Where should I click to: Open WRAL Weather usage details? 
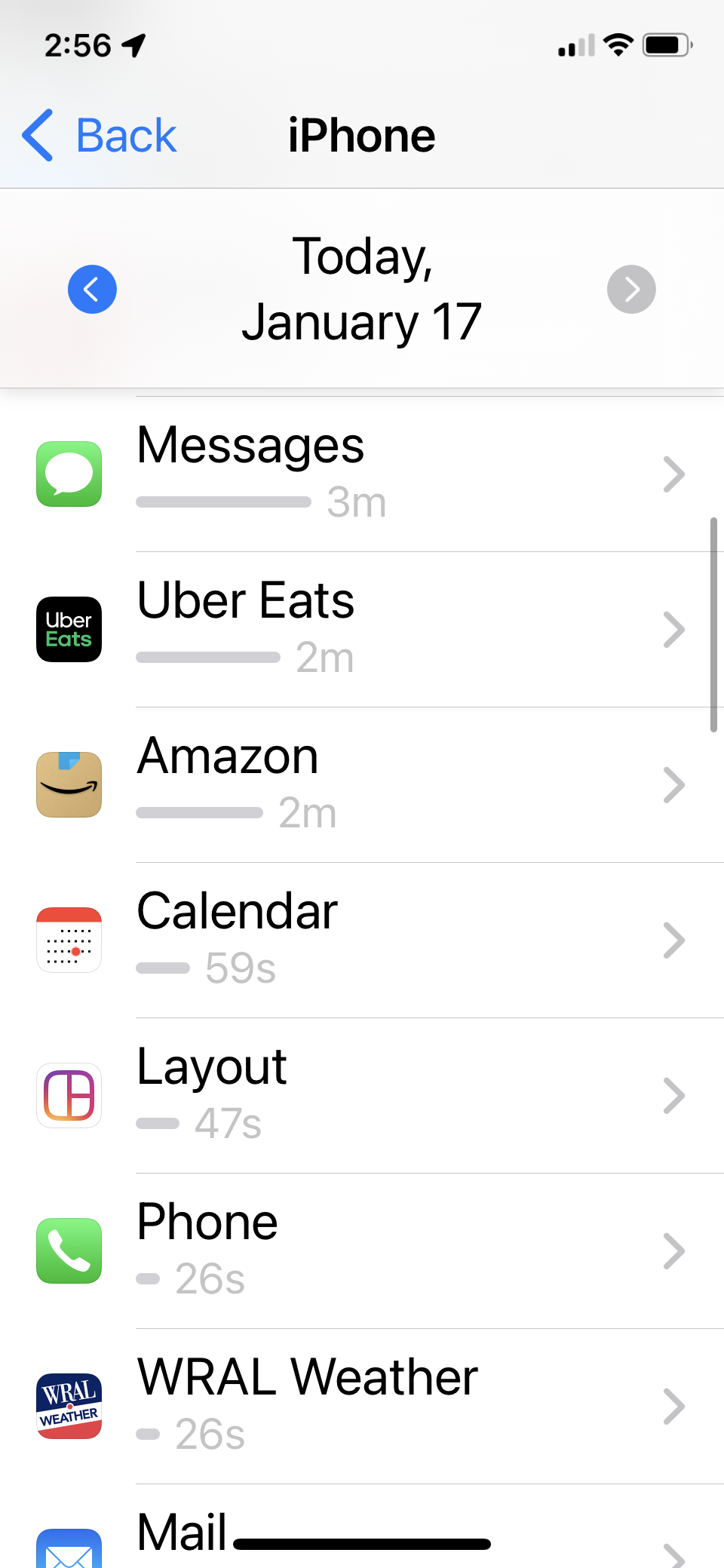pyautogui.click(x=673, y=1407)
